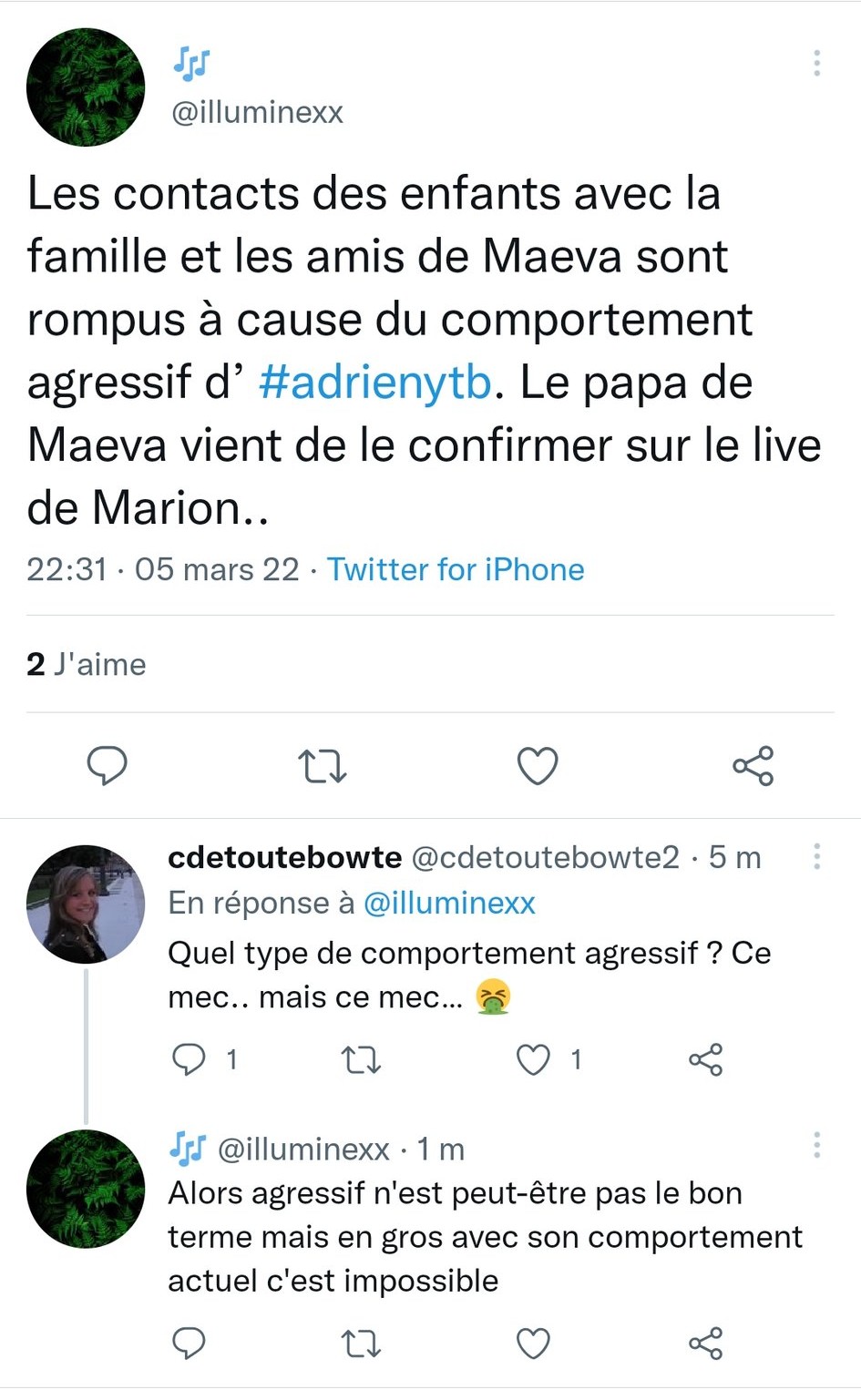This screenshot has width=861, height=1400.
Task: Open overflow menu on cdetoutebowte's reply
Action: pyautogui.click(x=816, y=856)
